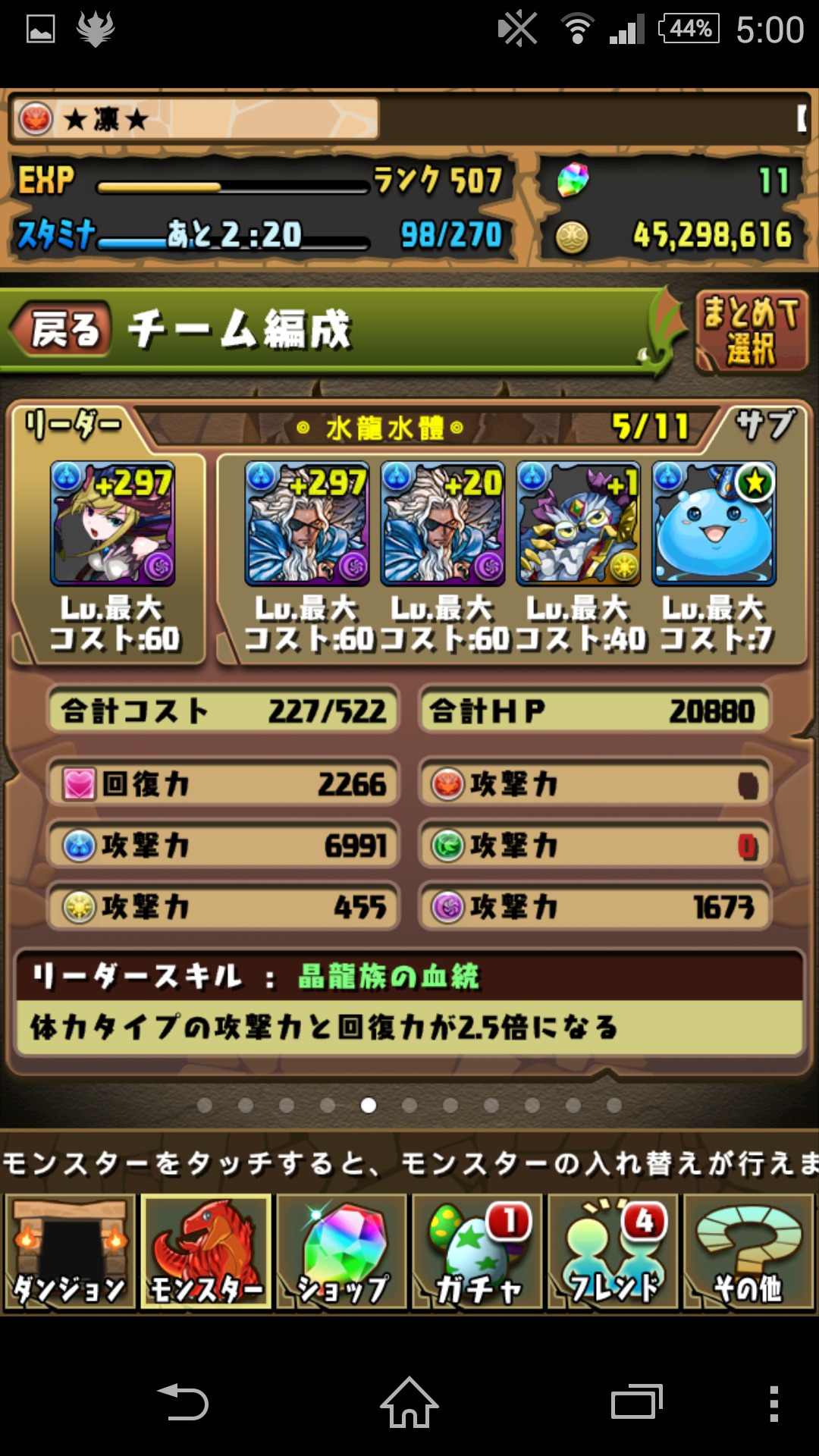Open the ショップ tab
Screen dimensions: 819x1456
click(341, 1251)
